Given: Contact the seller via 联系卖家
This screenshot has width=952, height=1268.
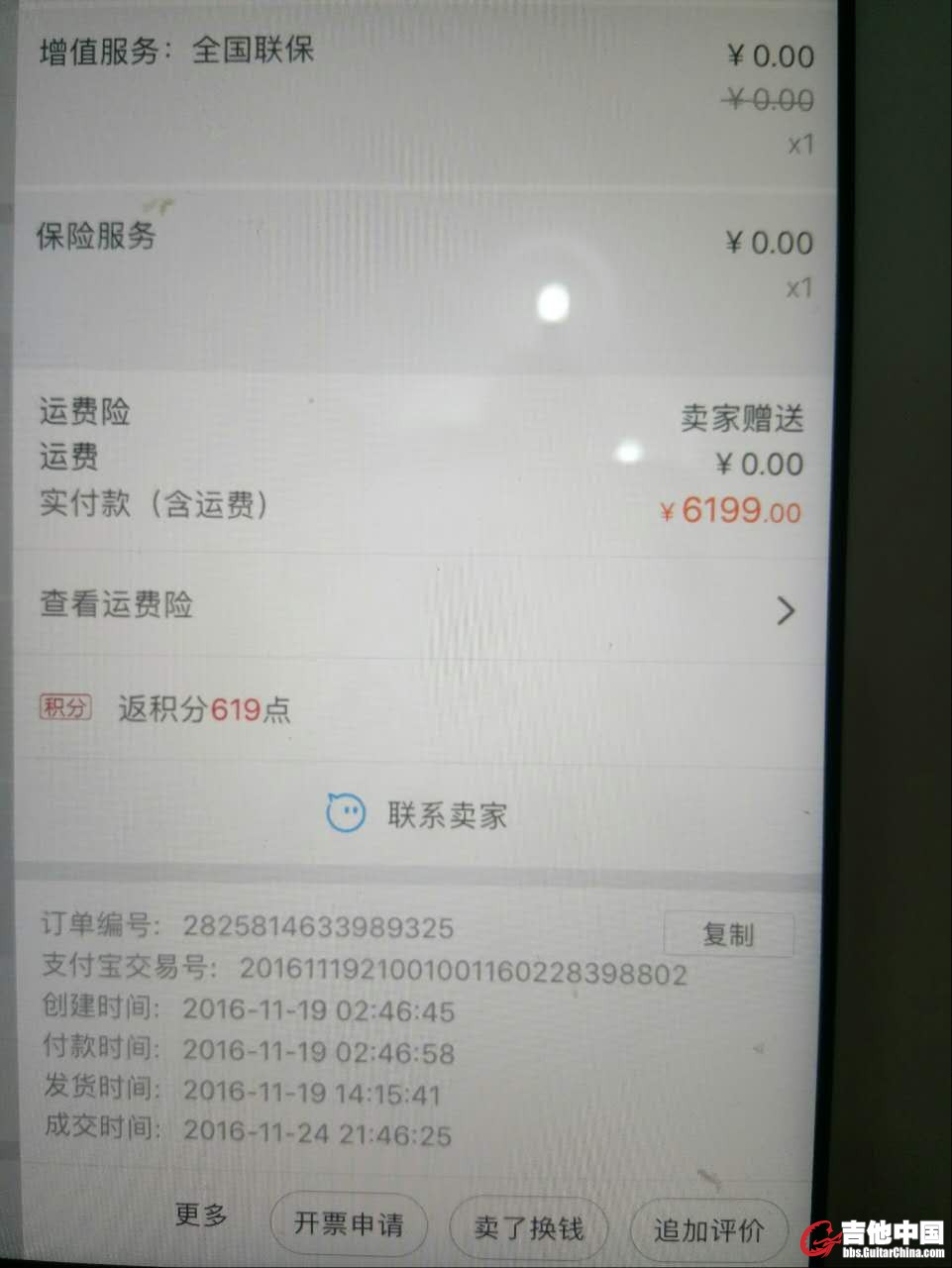Looking at the screenshot, I should [x=418, y=815].
